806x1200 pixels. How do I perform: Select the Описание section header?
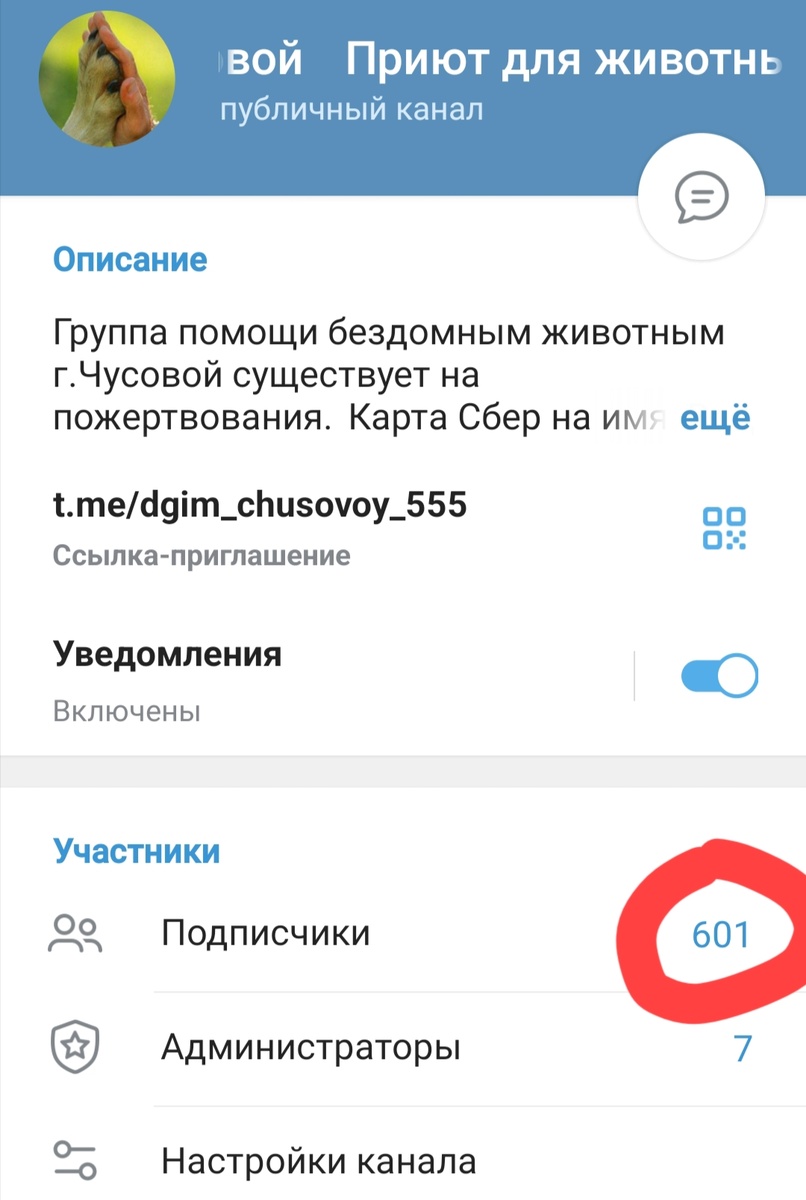tap(130, 259)
